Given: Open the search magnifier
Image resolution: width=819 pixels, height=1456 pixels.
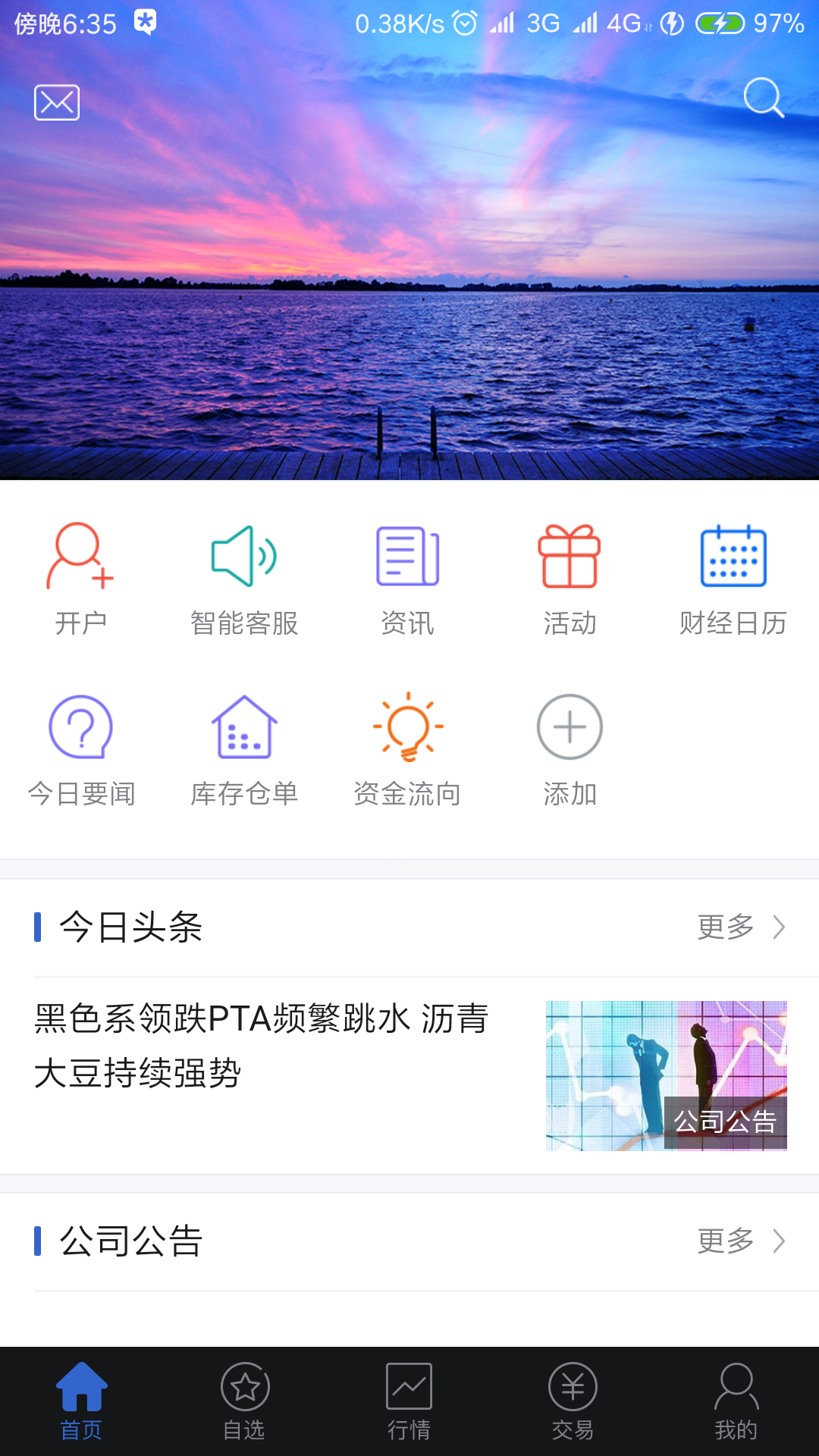Looking at the screenshot, I should click(763, 98).
